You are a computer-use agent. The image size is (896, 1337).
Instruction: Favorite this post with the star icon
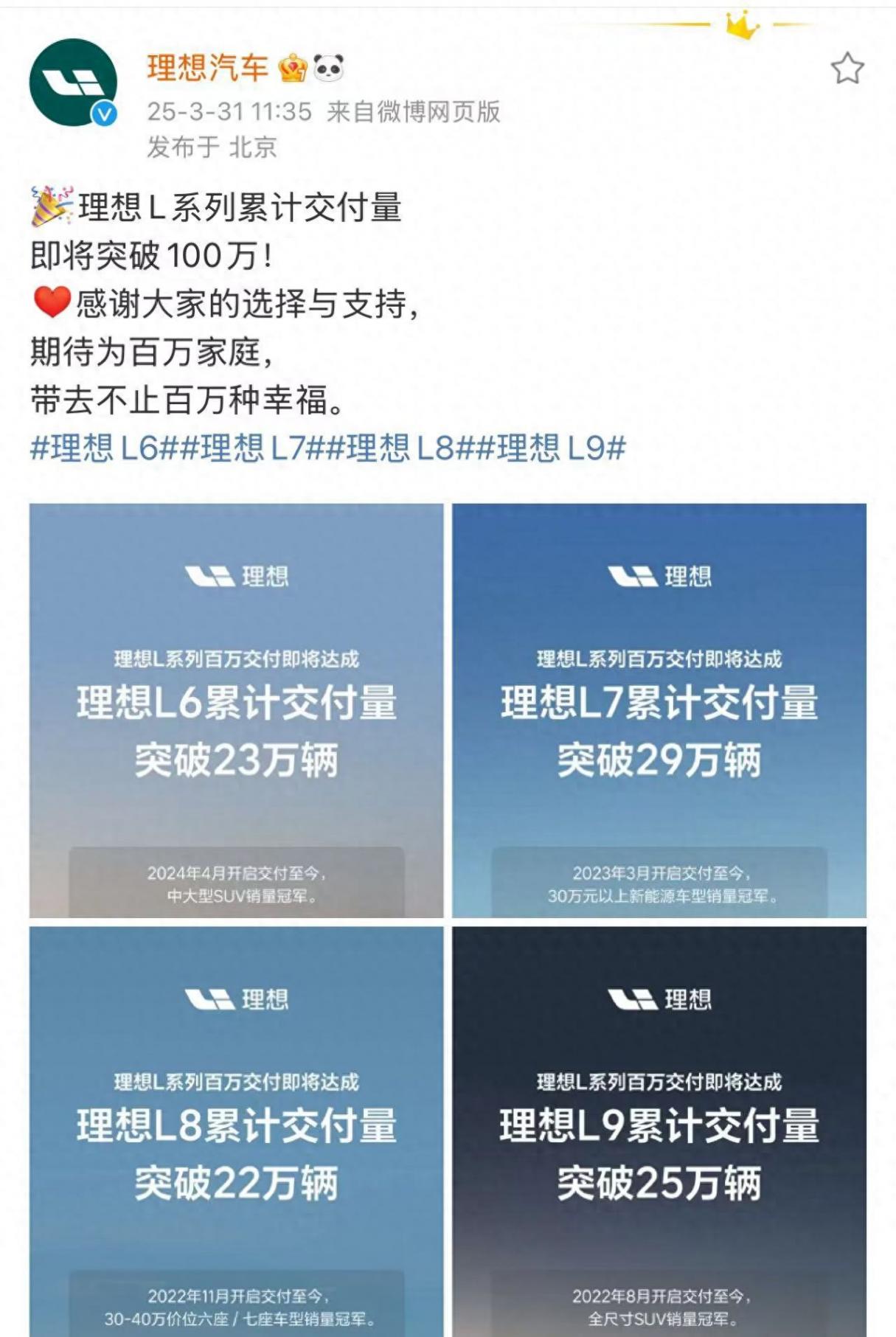[x=847, y=69]
